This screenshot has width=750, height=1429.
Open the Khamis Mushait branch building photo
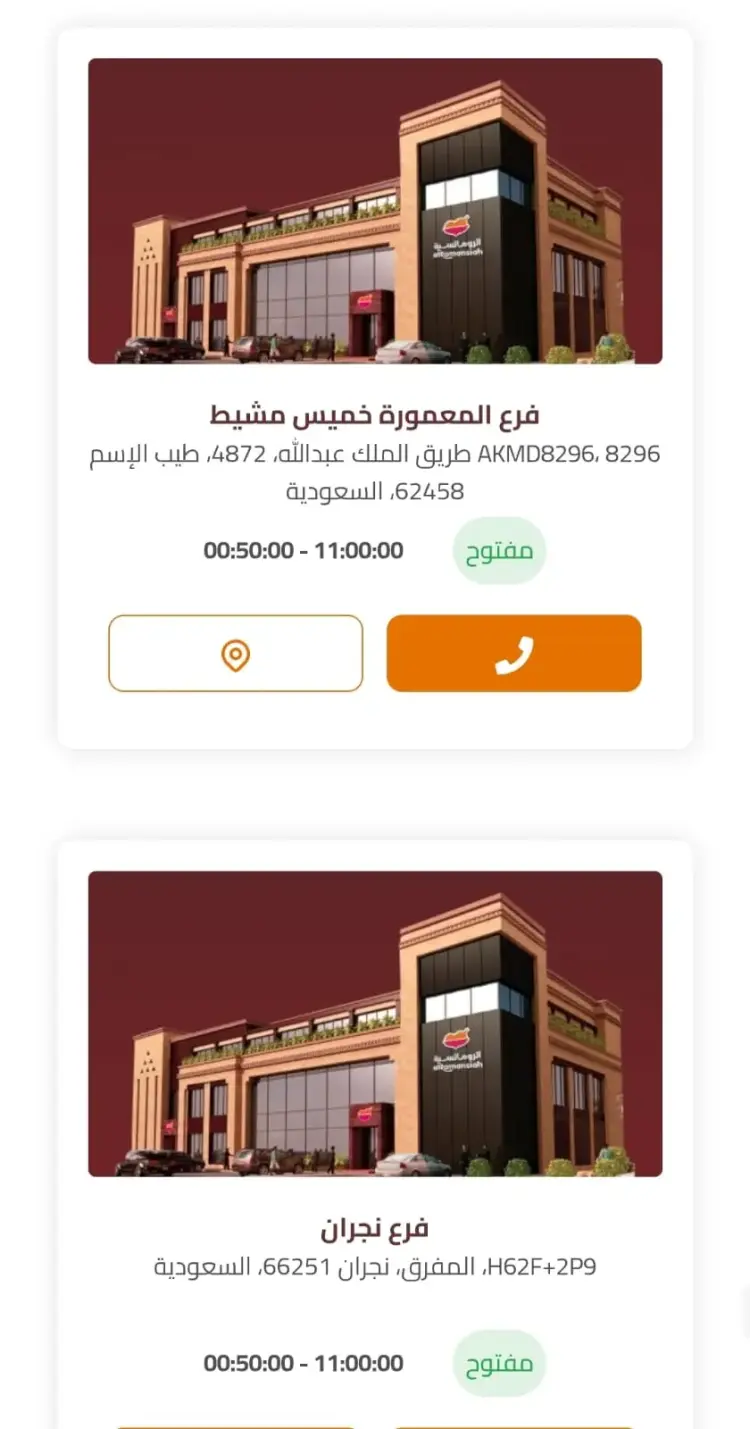(x=375, y=211)
